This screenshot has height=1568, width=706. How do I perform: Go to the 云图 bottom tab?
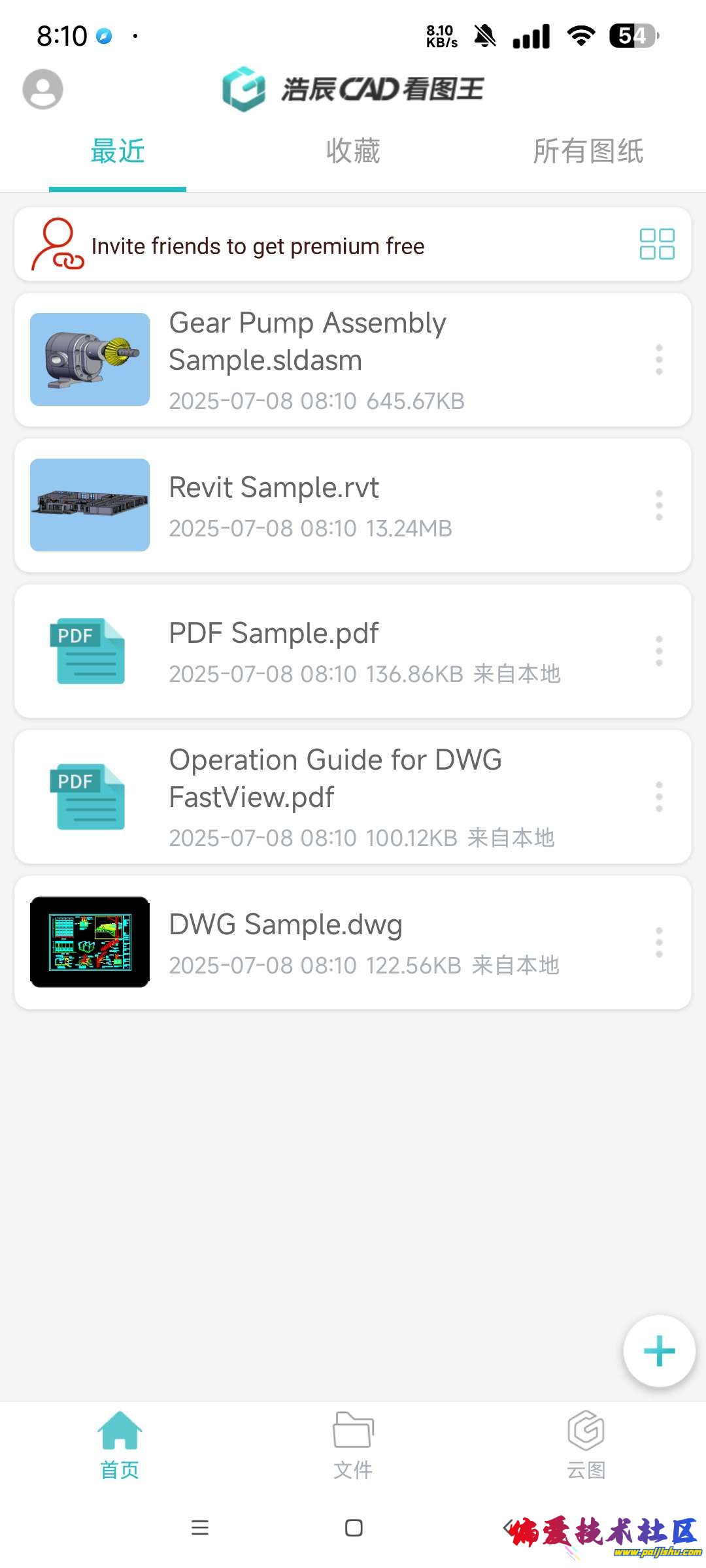[586, 1445]
